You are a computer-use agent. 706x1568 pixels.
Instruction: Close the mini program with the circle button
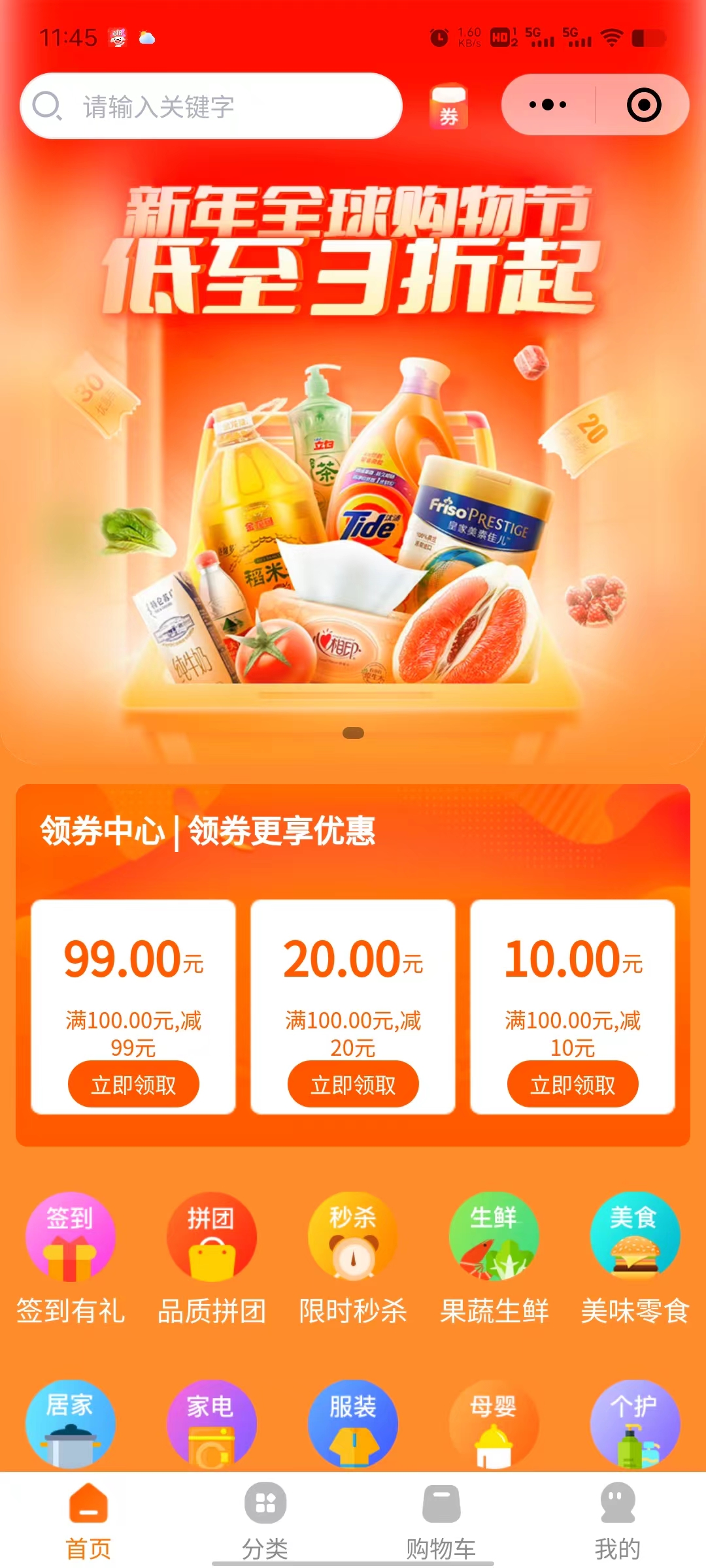point(643,105)
